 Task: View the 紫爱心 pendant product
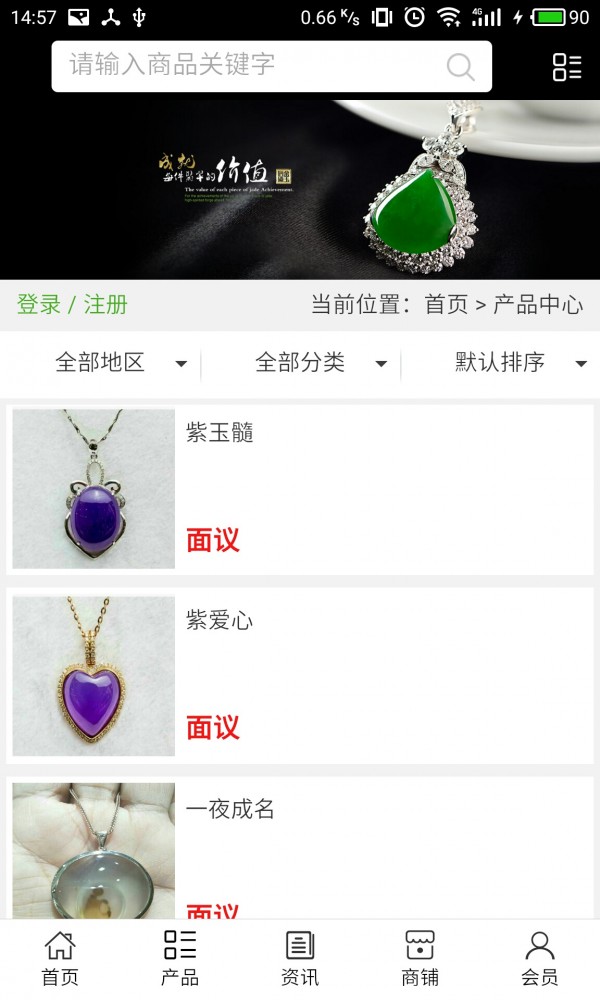(300, 676)
